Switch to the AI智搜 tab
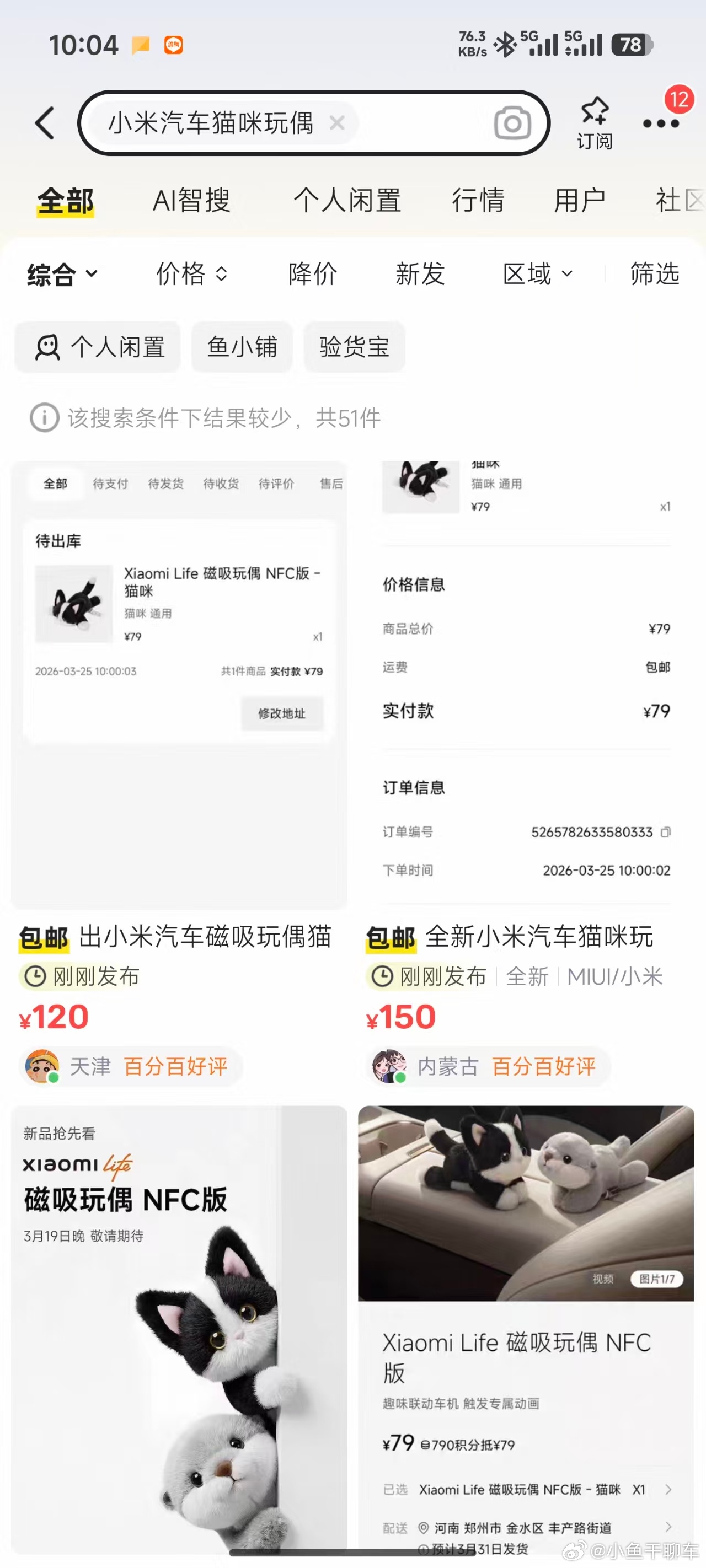Viewport: 706px width, 1568px height. click(192, 200)
